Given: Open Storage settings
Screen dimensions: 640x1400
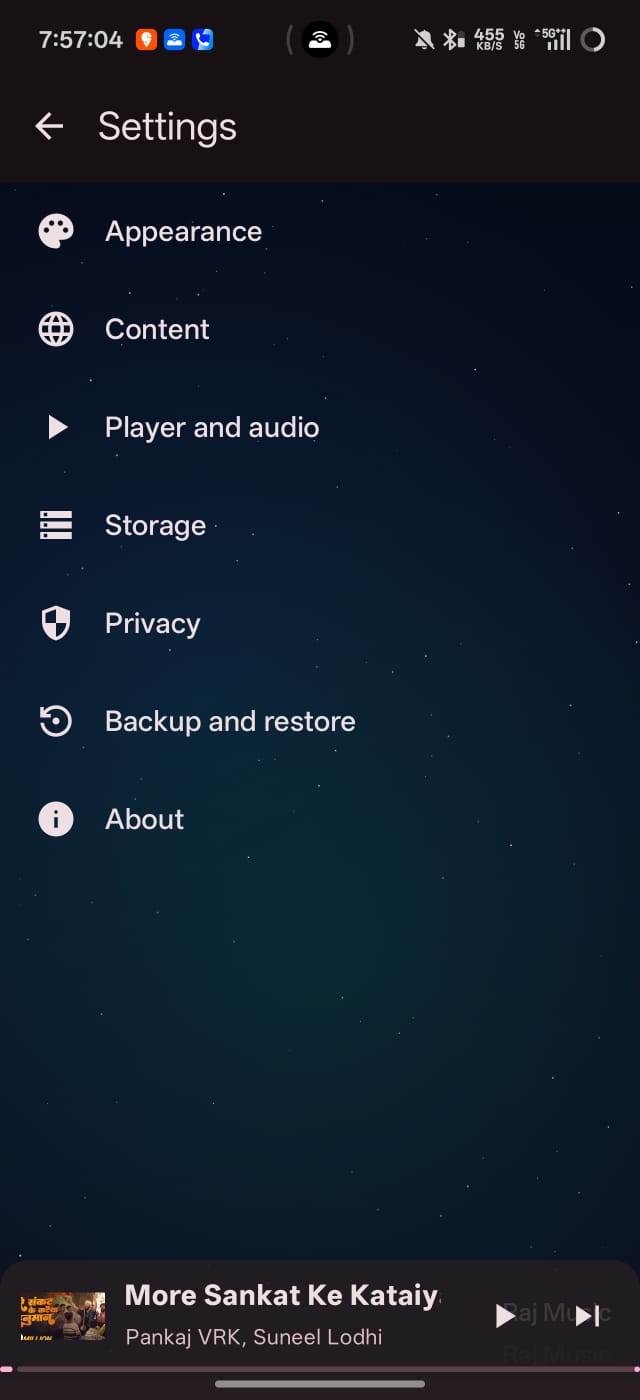Looking at the screenshot, I should [x=155, y=526].
